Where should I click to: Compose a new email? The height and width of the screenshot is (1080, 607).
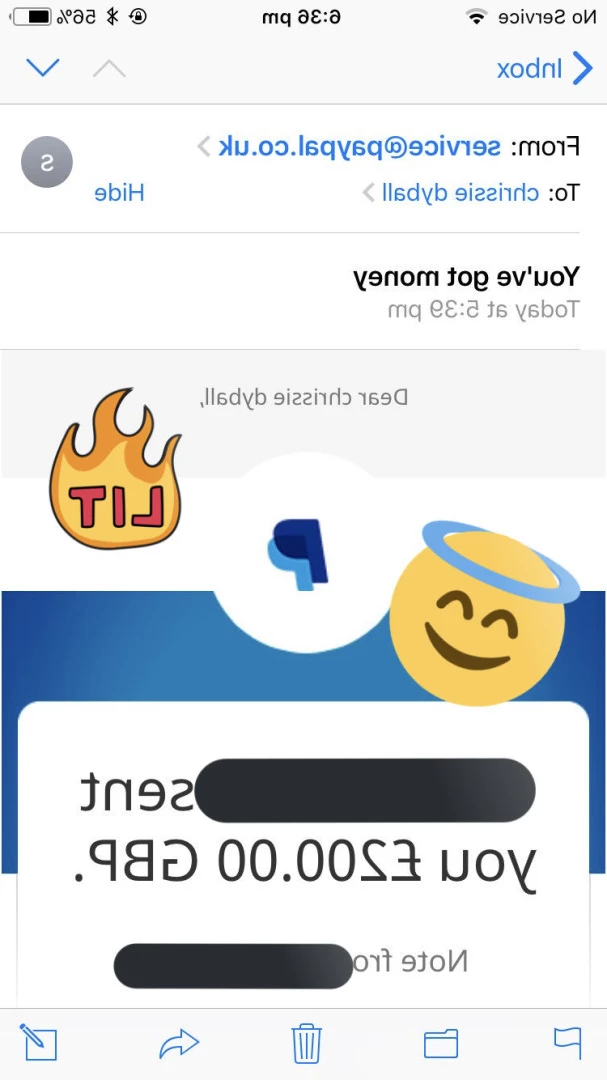click(38, 1041)
